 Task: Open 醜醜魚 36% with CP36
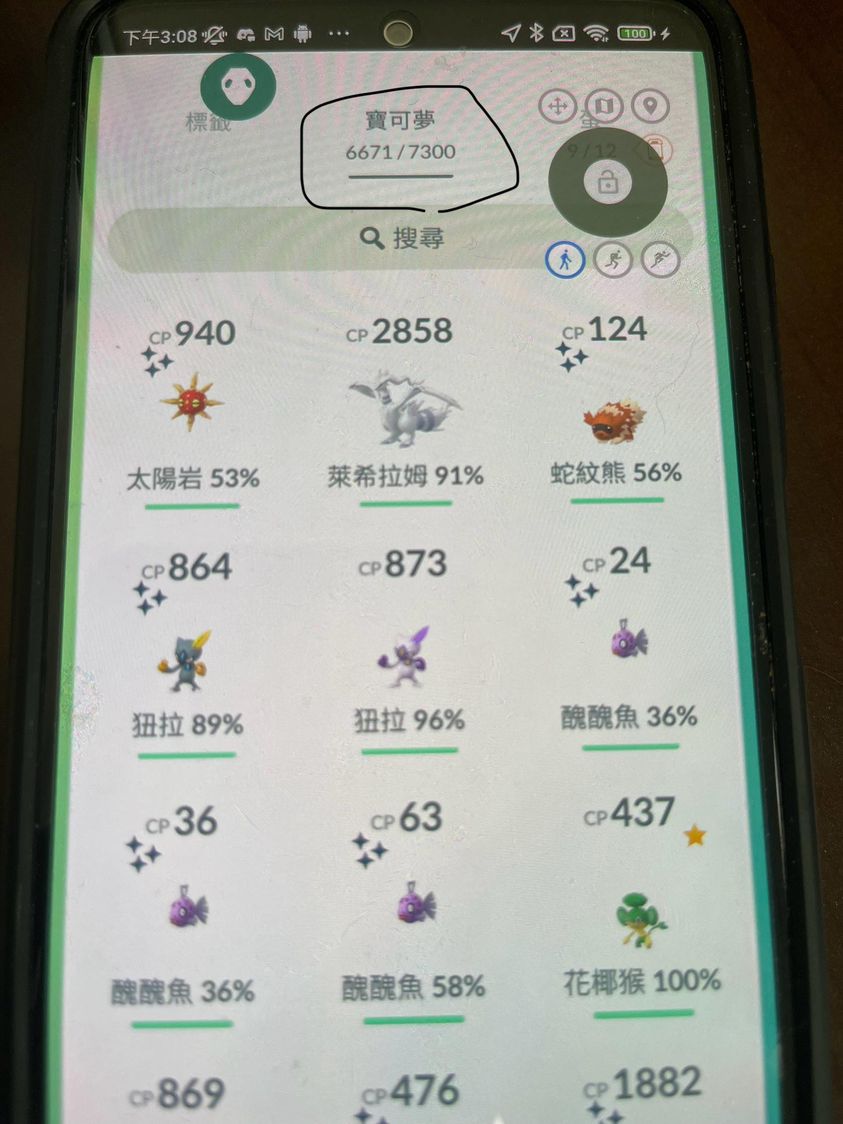pos(184,912)
